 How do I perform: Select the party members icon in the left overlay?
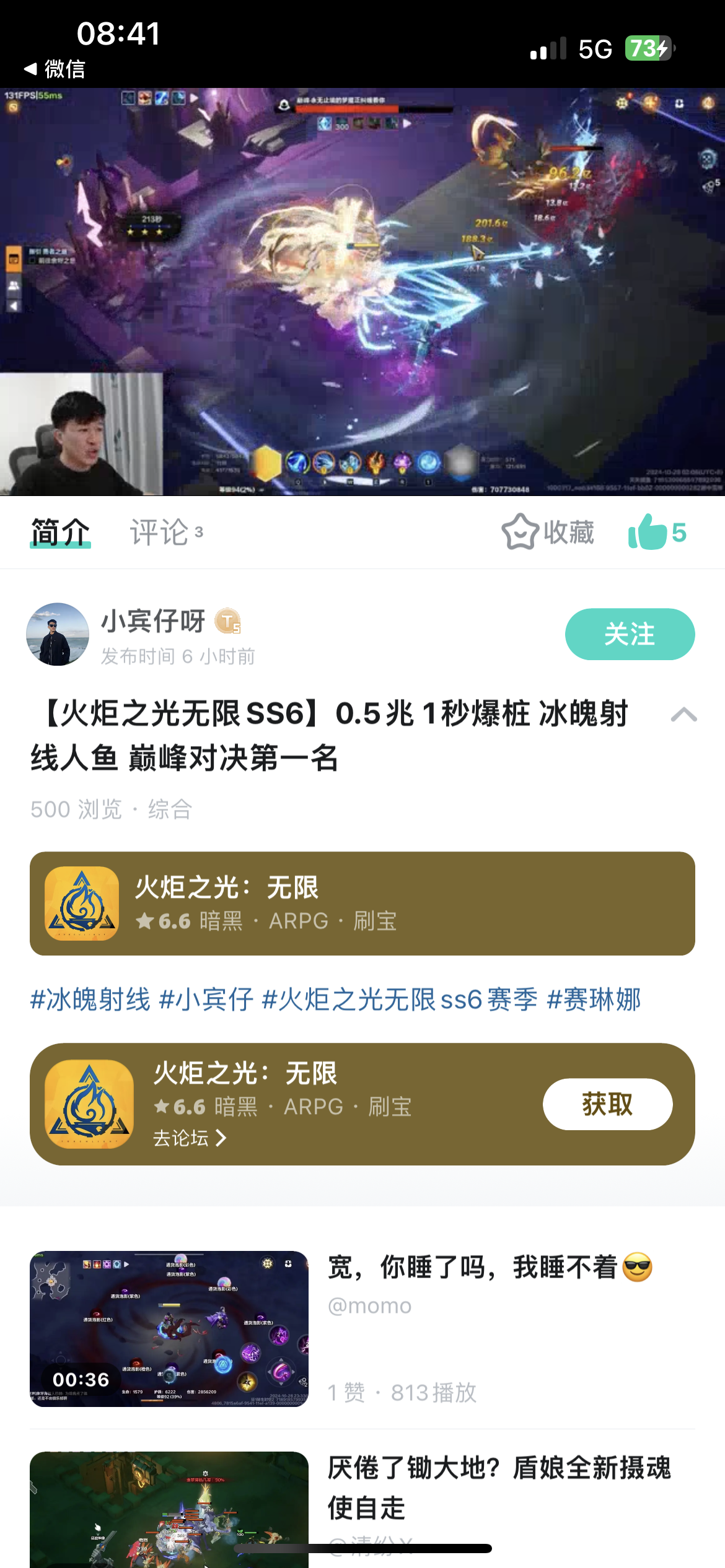[12, 287]
